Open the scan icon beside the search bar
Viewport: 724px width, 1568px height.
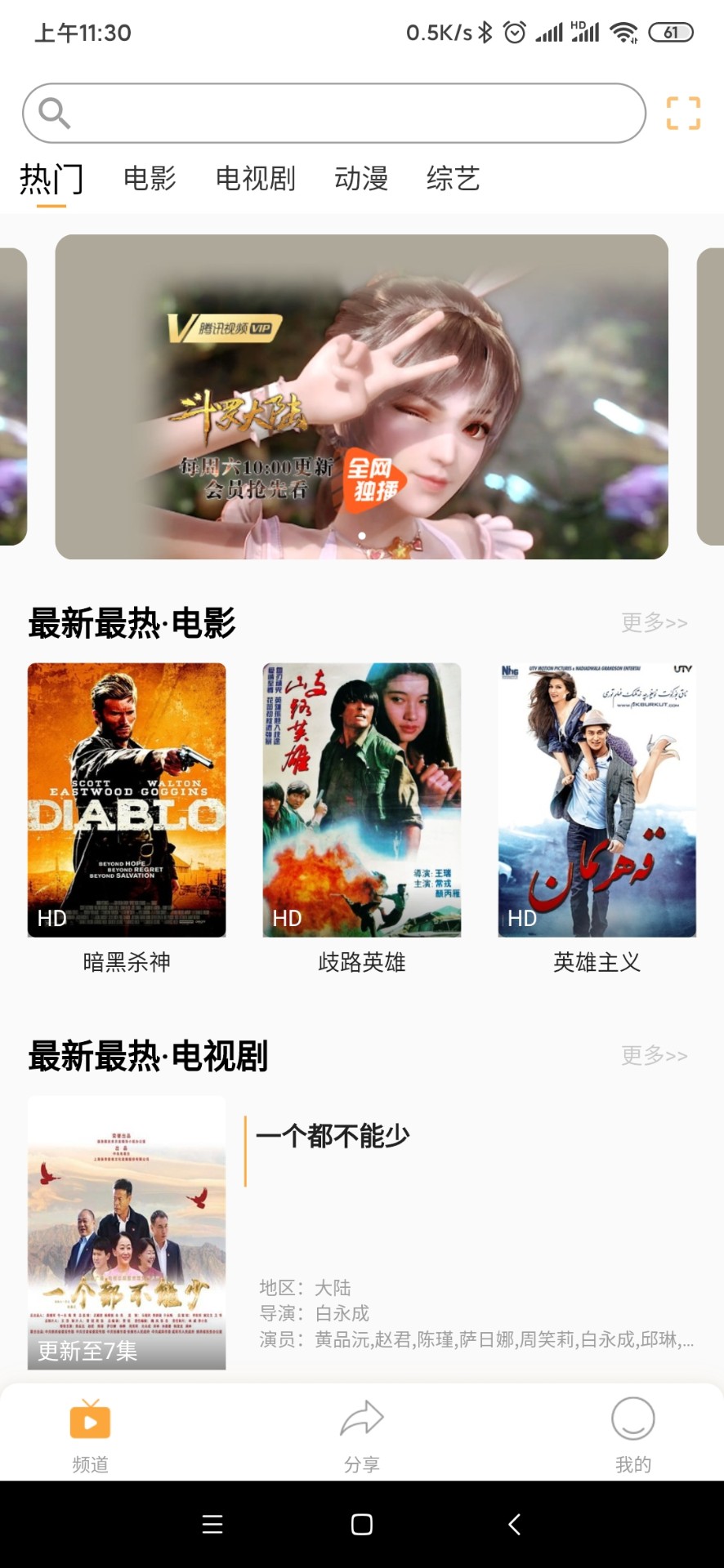[683, 114]
